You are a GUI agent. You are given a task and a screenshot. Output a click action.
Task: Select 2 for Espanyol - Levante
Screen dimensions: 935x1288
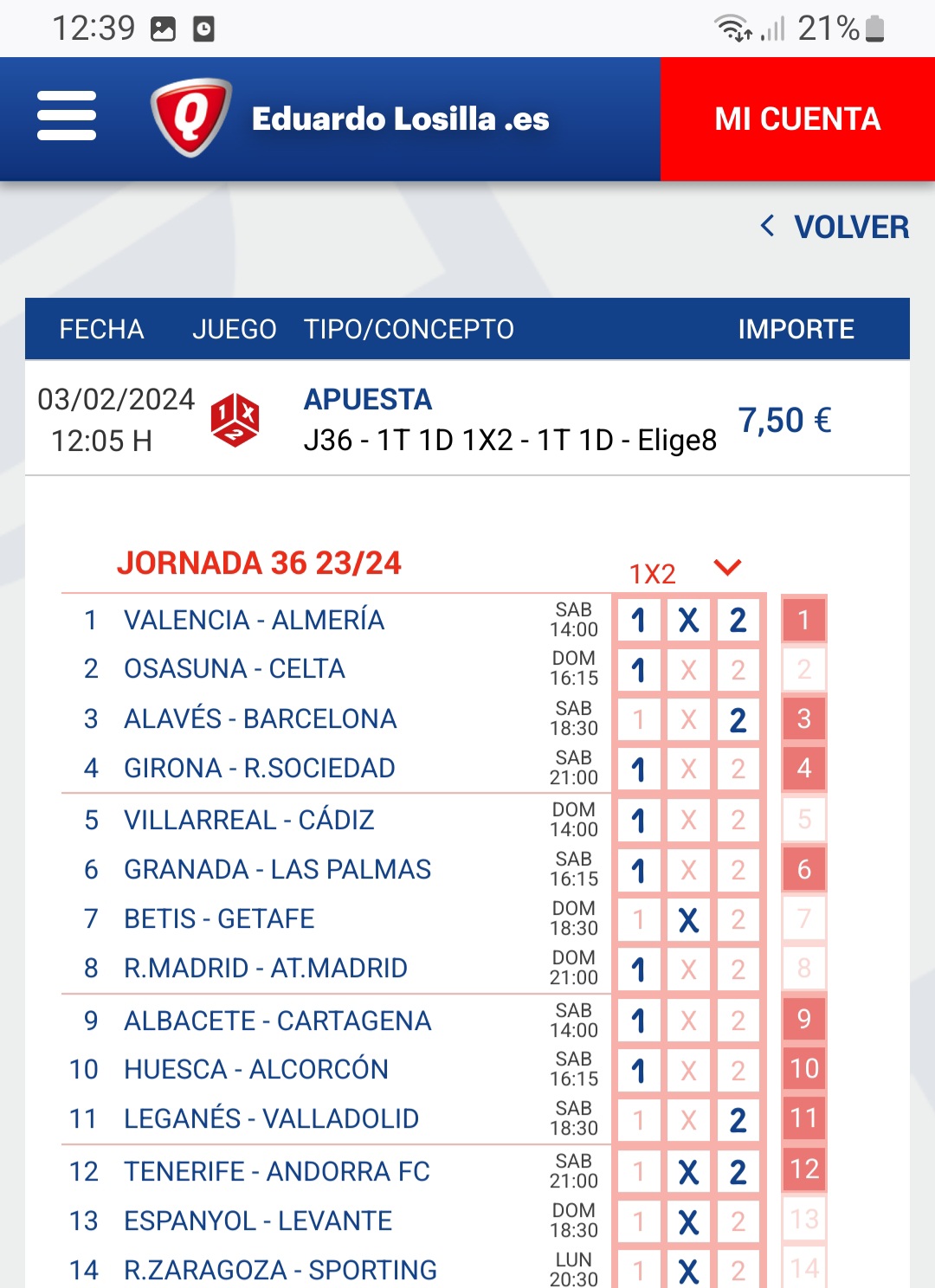(738, 1221)
